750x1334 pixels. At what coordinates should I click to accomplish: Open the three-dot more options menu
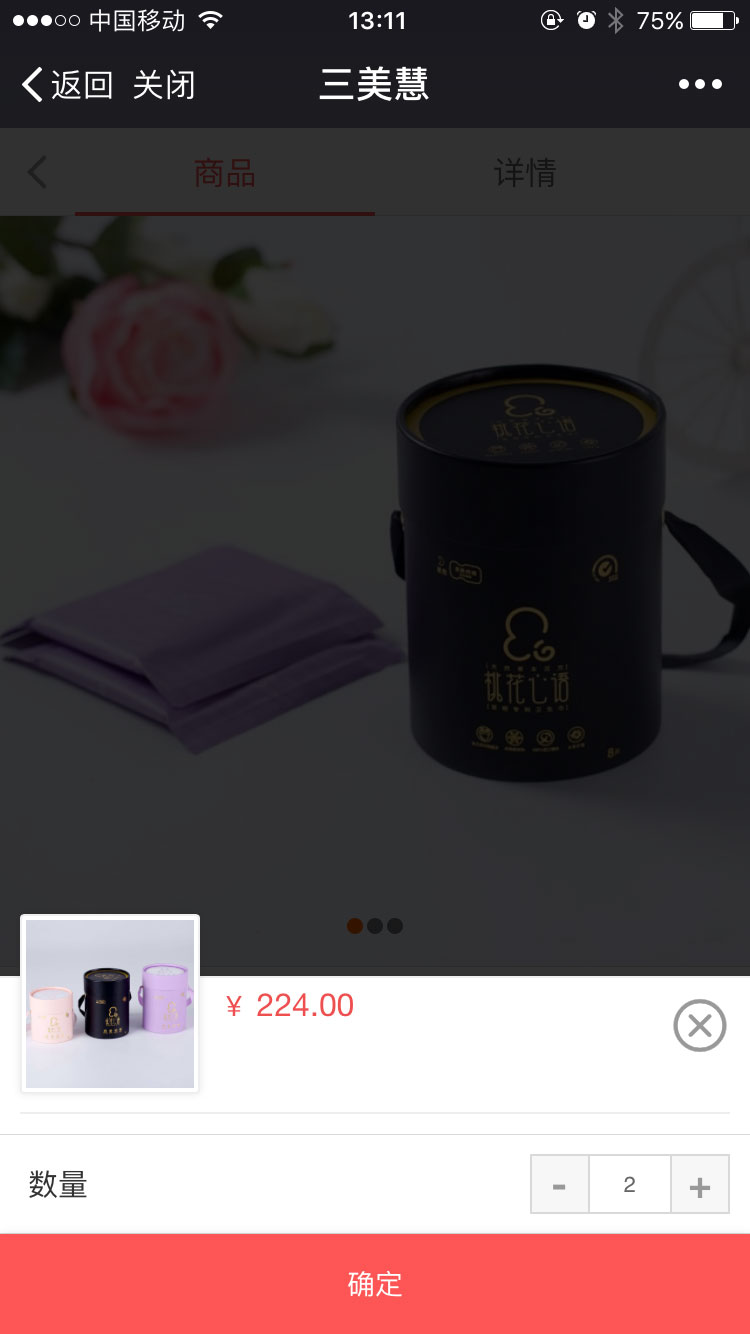(700, 85)
